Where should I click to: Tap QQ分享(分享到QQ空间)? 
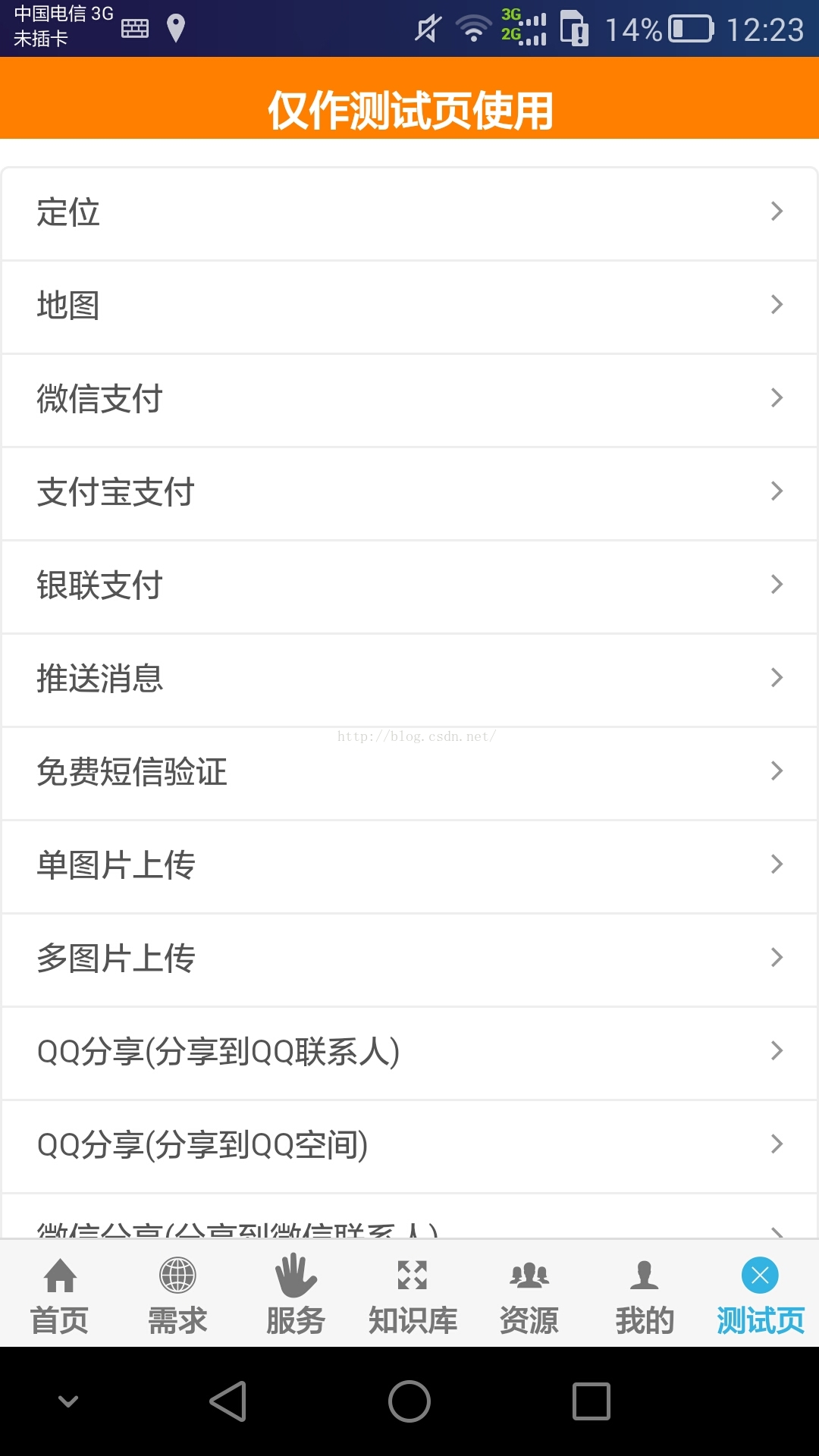pyautogui.click(x=409, y=1146)
